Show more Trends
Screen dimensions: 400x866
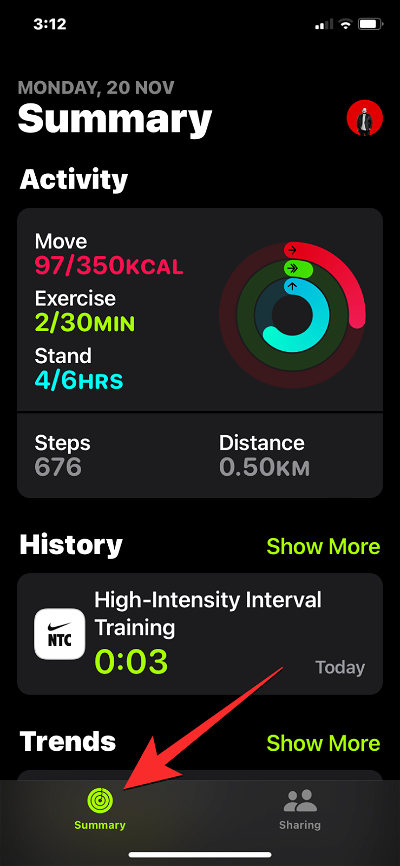tap(323, 743)
